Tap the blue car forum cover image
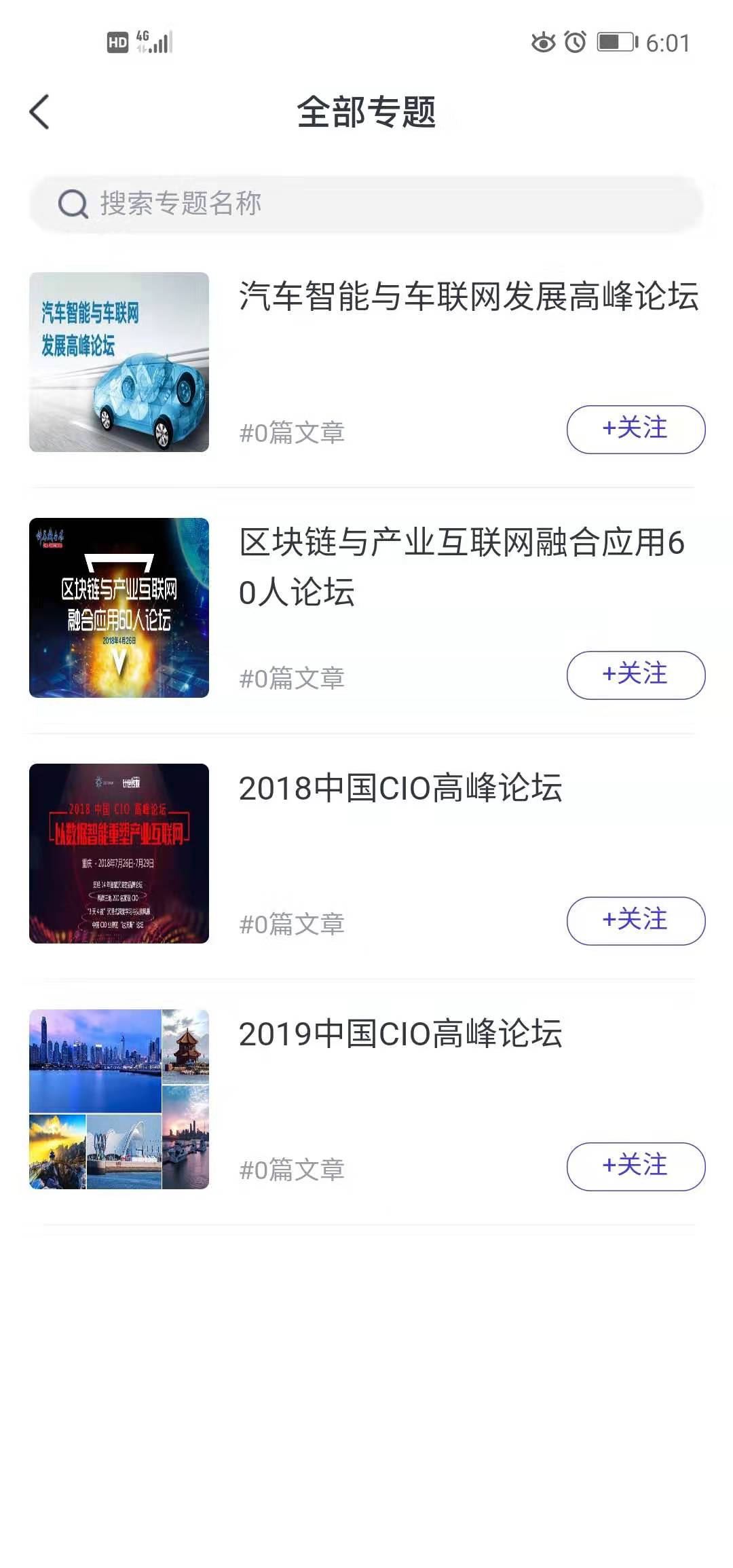 [x=119, y=361]
